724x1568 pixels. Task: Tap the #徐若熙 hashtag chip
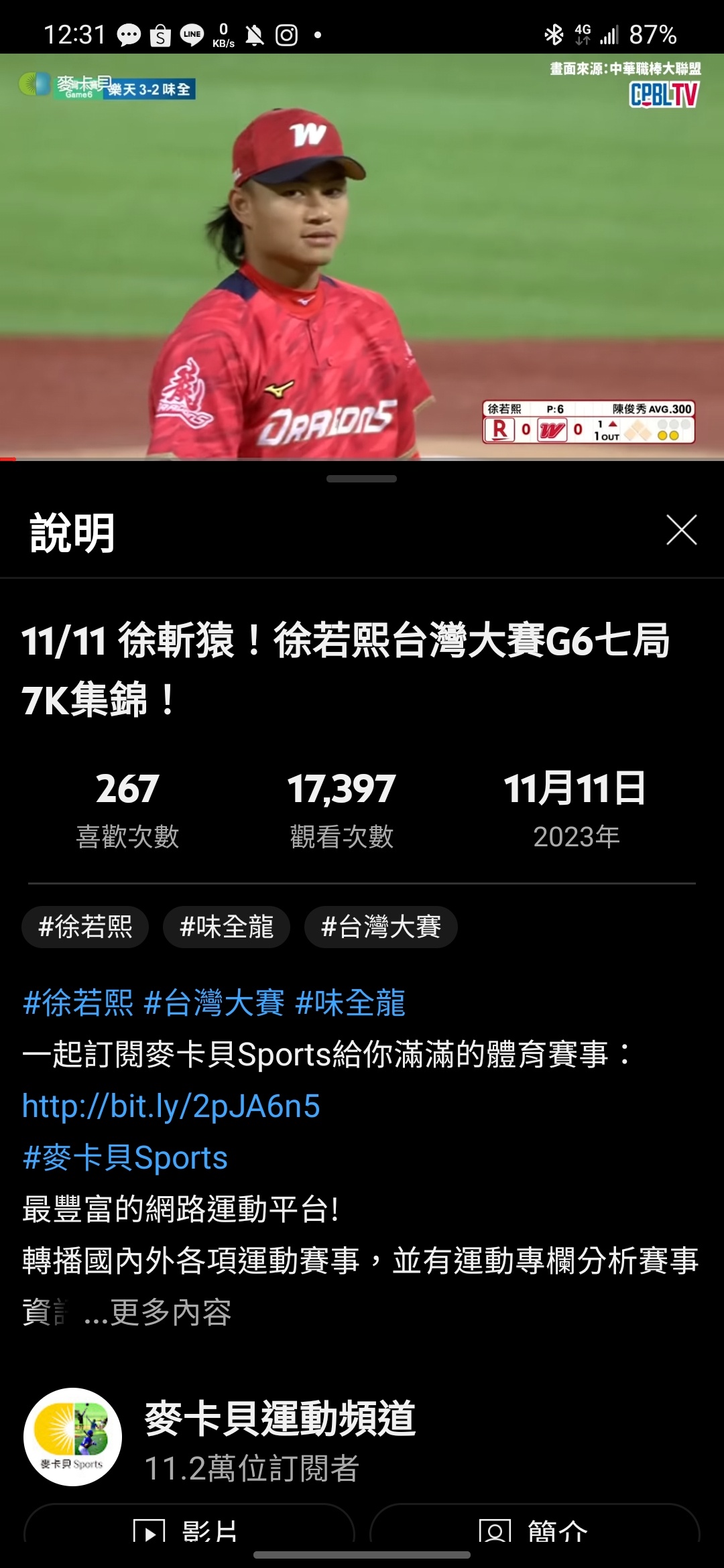click(x=85, y=927)
